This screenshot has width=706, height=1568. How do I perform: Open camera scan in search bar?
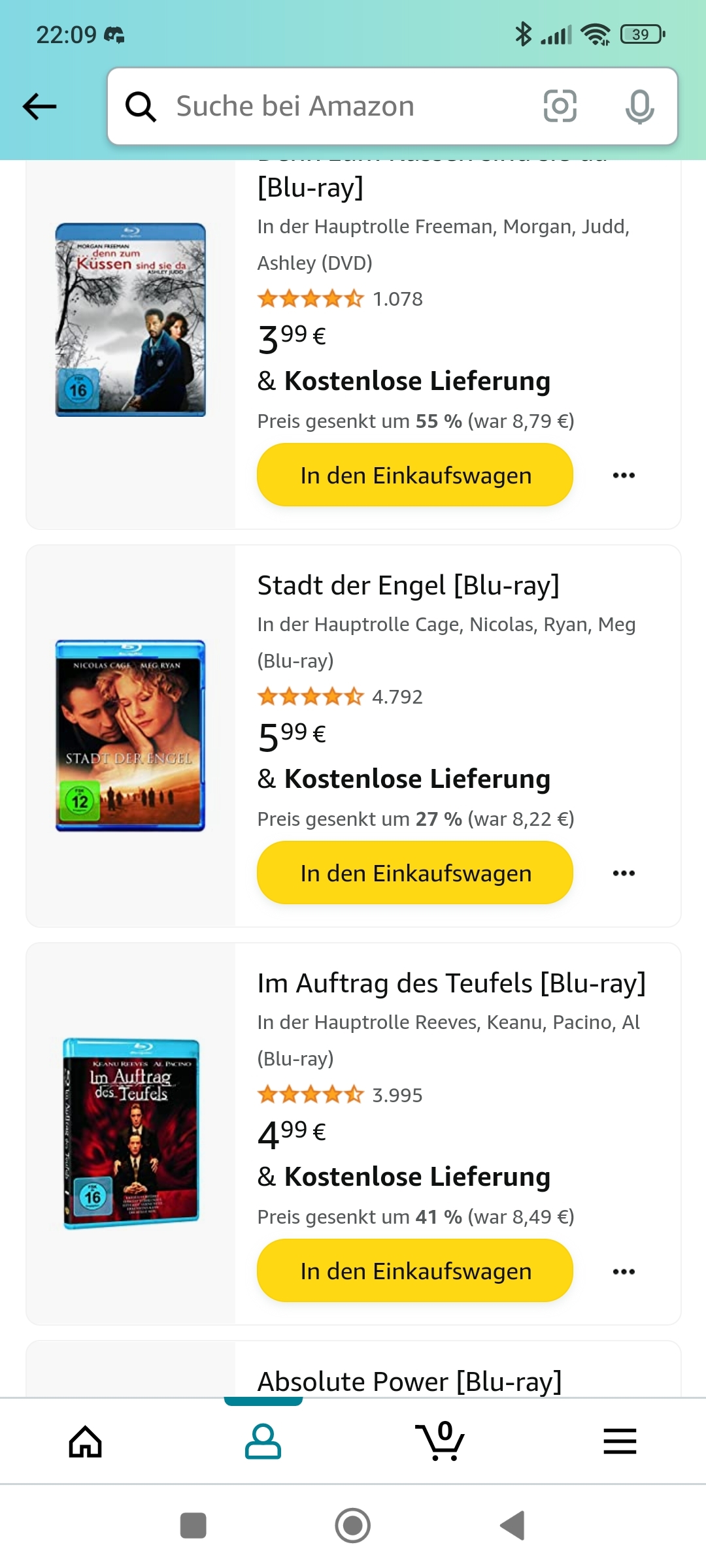[x=560, y=106]
